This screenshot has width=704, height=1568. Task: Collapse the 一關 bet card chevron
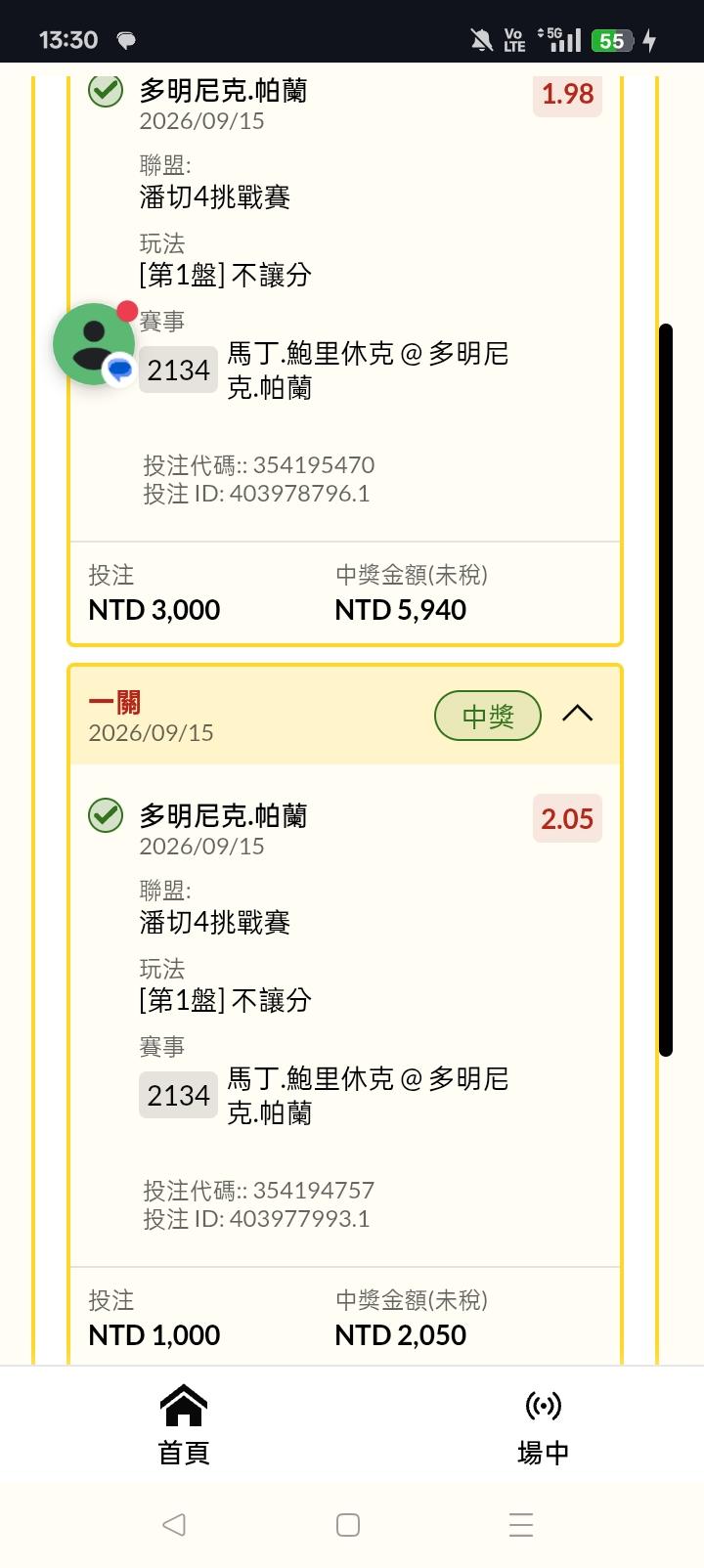click(x=578, y=714)
